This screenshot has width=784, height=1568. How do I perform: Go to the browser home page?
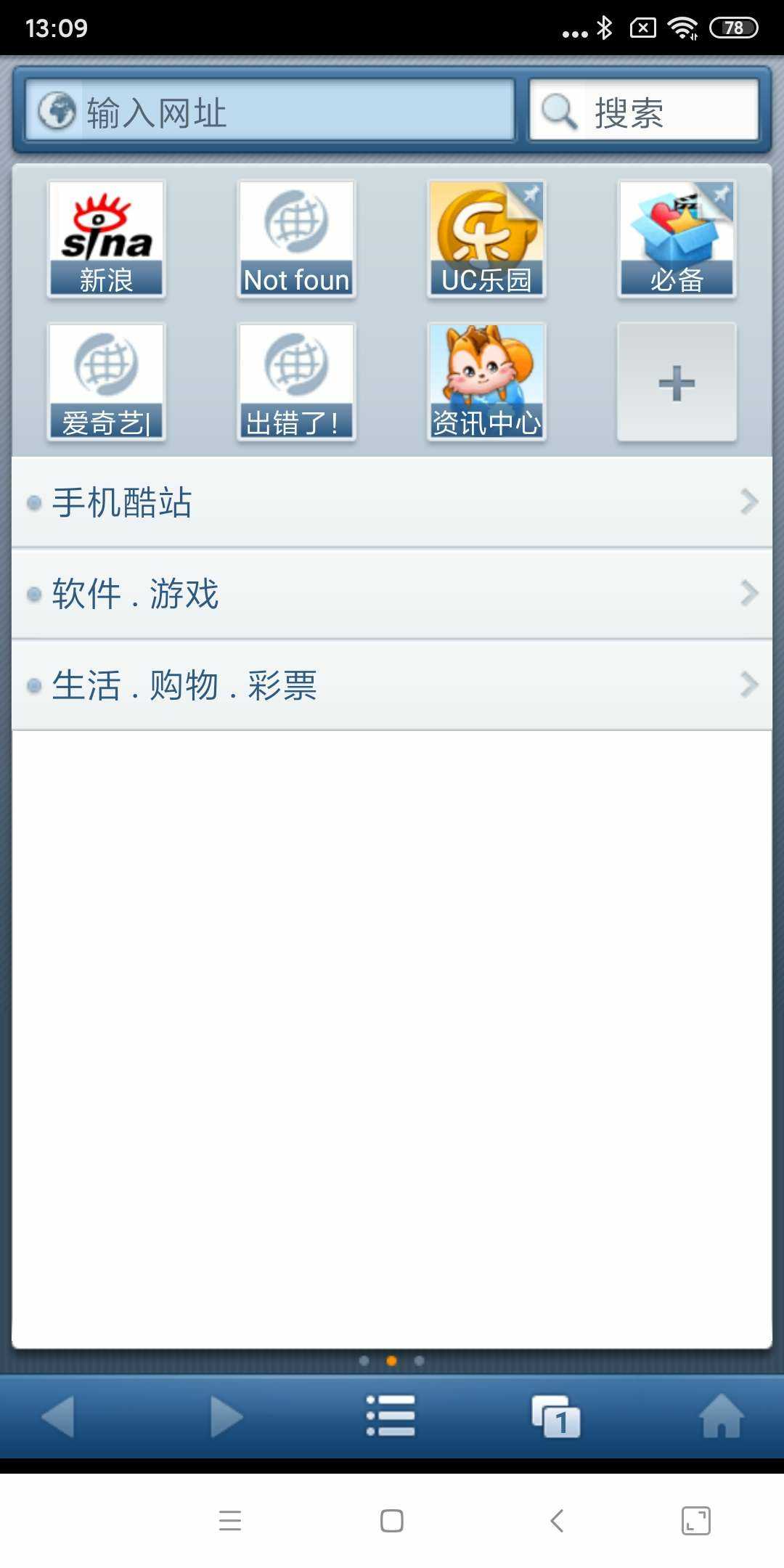coord(722,1416)
